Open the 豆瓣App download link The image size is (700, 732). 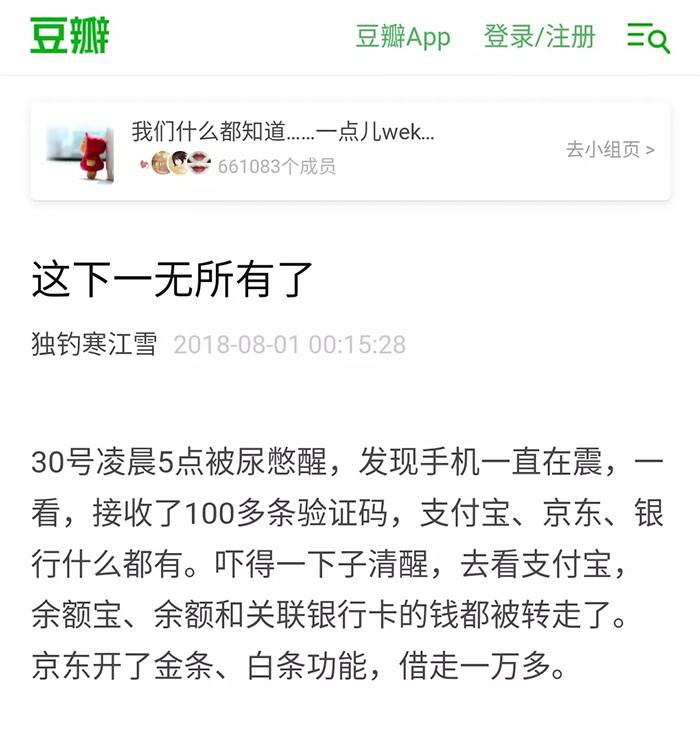pos(403,38)
